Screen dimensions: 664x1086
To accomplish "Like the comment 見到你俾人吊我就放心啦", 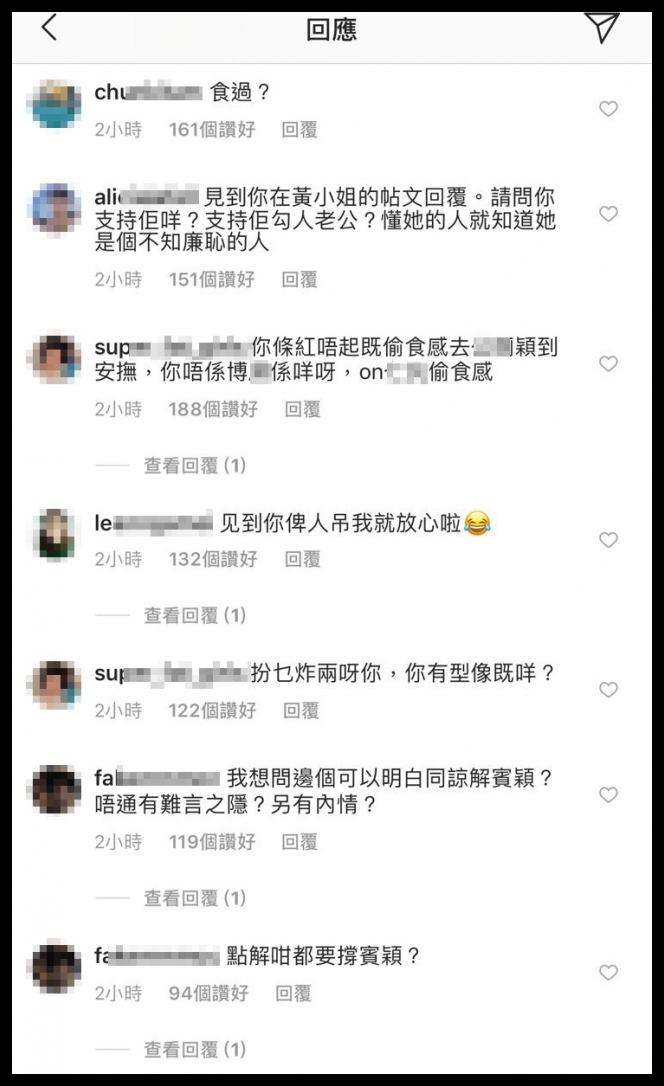I will [x=608, y=540].
